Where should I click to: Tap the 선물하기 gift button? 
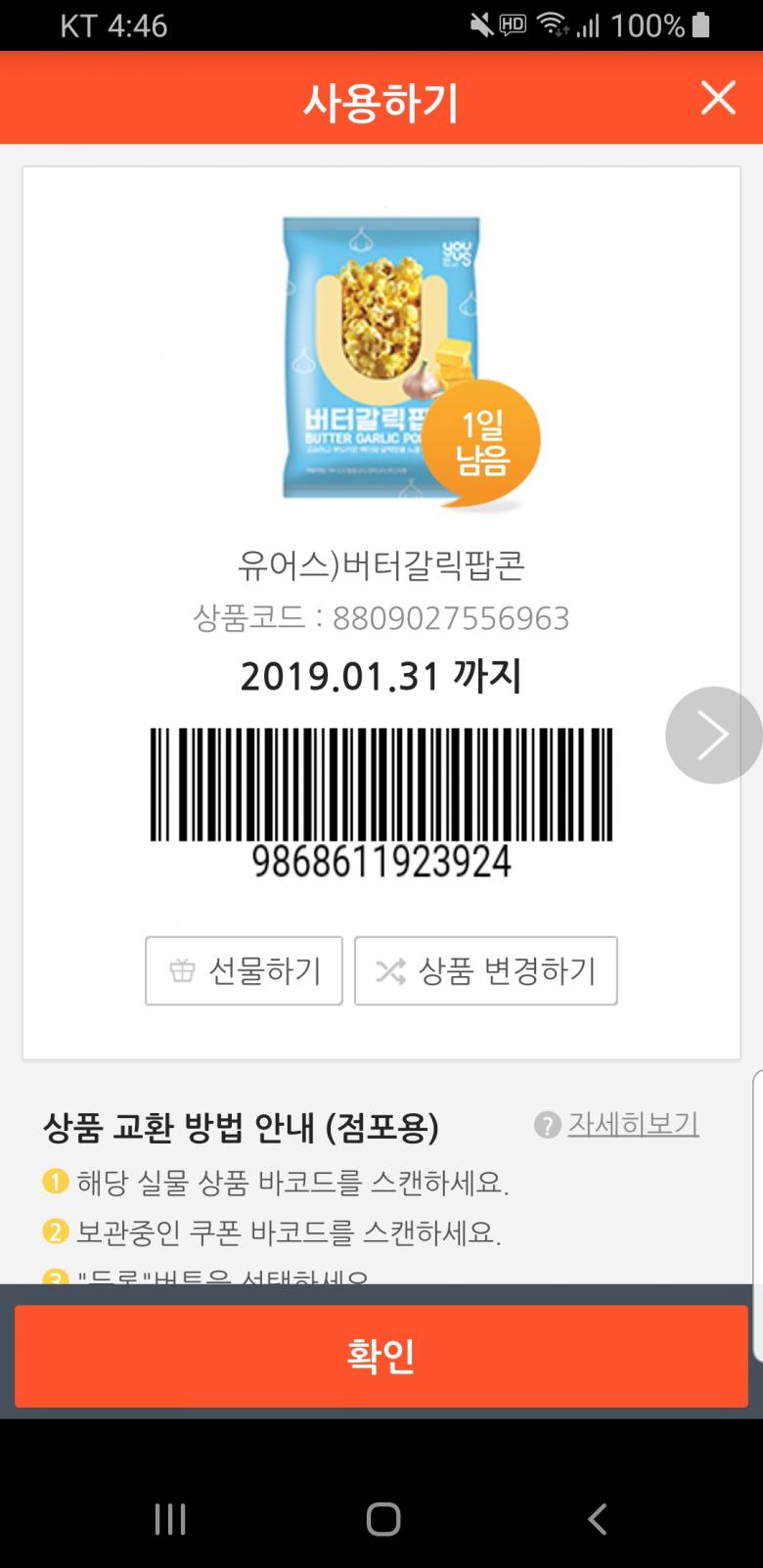click(244, 970)
